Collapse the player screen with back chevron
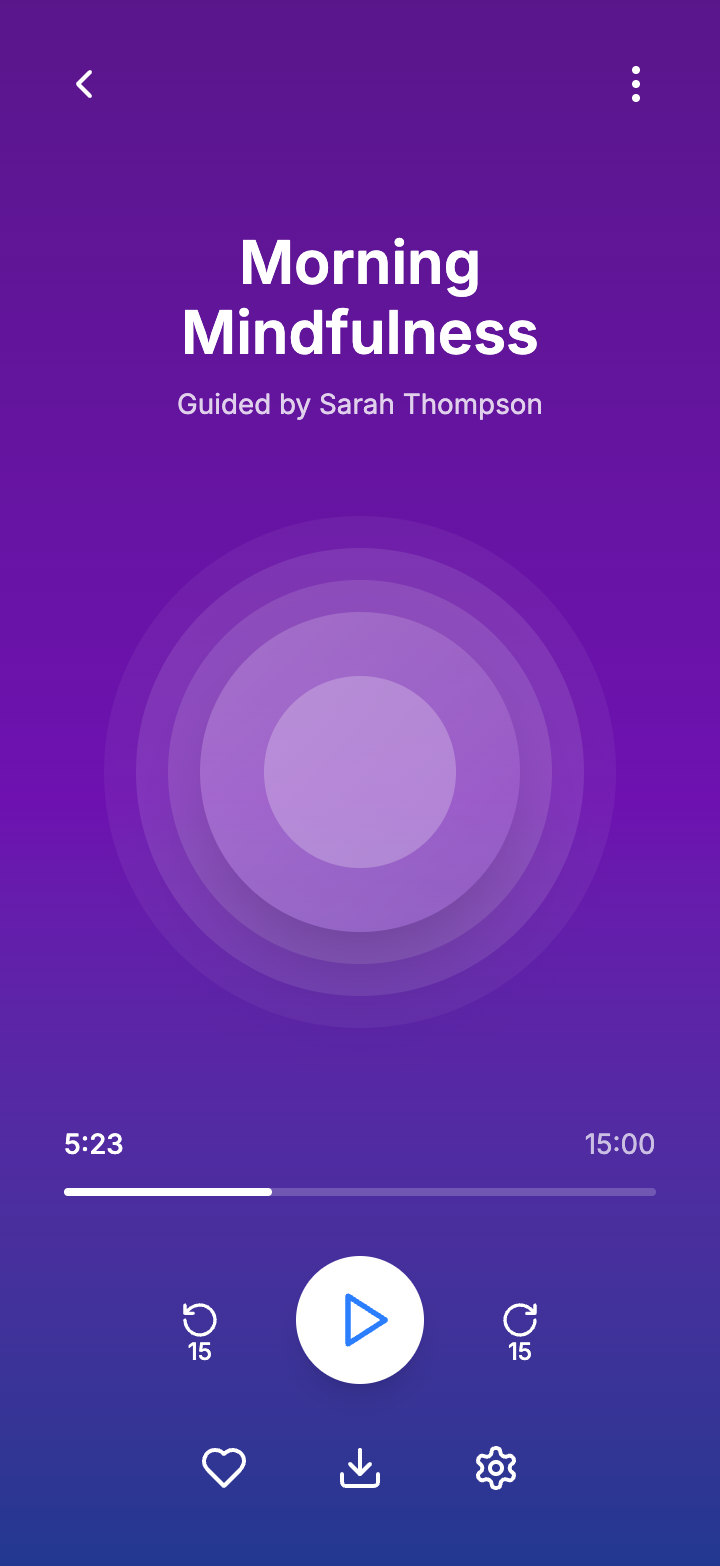This screenshot has width=720, height=1566. pos(84,84)
